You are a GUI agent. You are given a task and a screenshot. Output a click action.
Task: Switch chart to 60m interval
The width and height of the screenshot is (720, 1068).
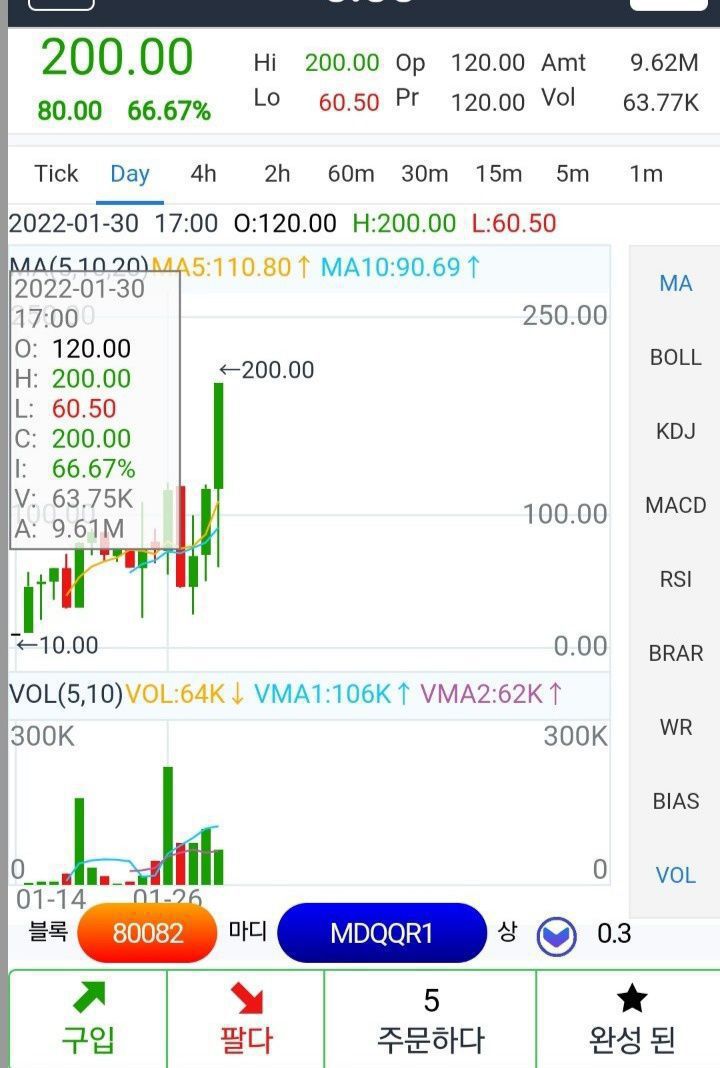[x=351, y=174]
